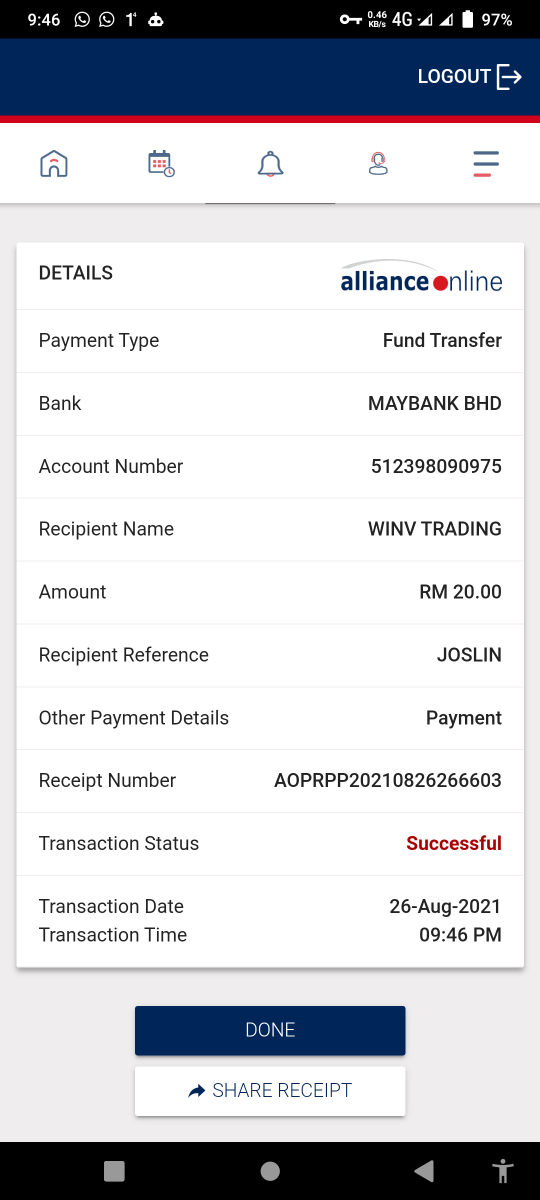Screen dimensions: 540x1200
Task: Tap the LOGOUT button
Action: pos(470,77)
